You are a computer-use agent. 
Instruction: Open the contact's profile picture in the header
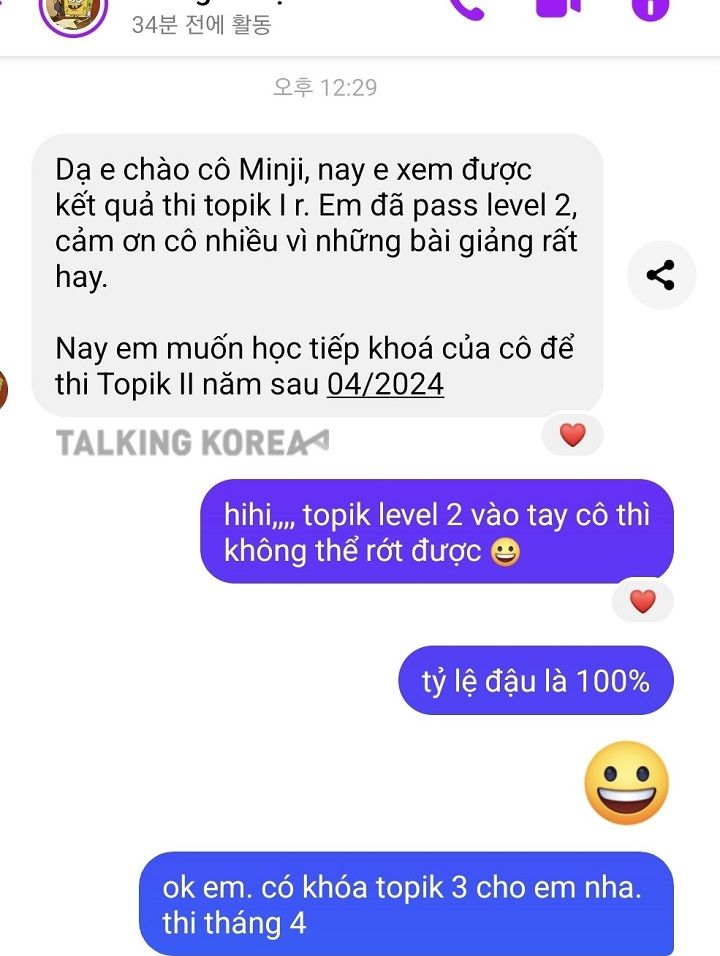point(72,12)
